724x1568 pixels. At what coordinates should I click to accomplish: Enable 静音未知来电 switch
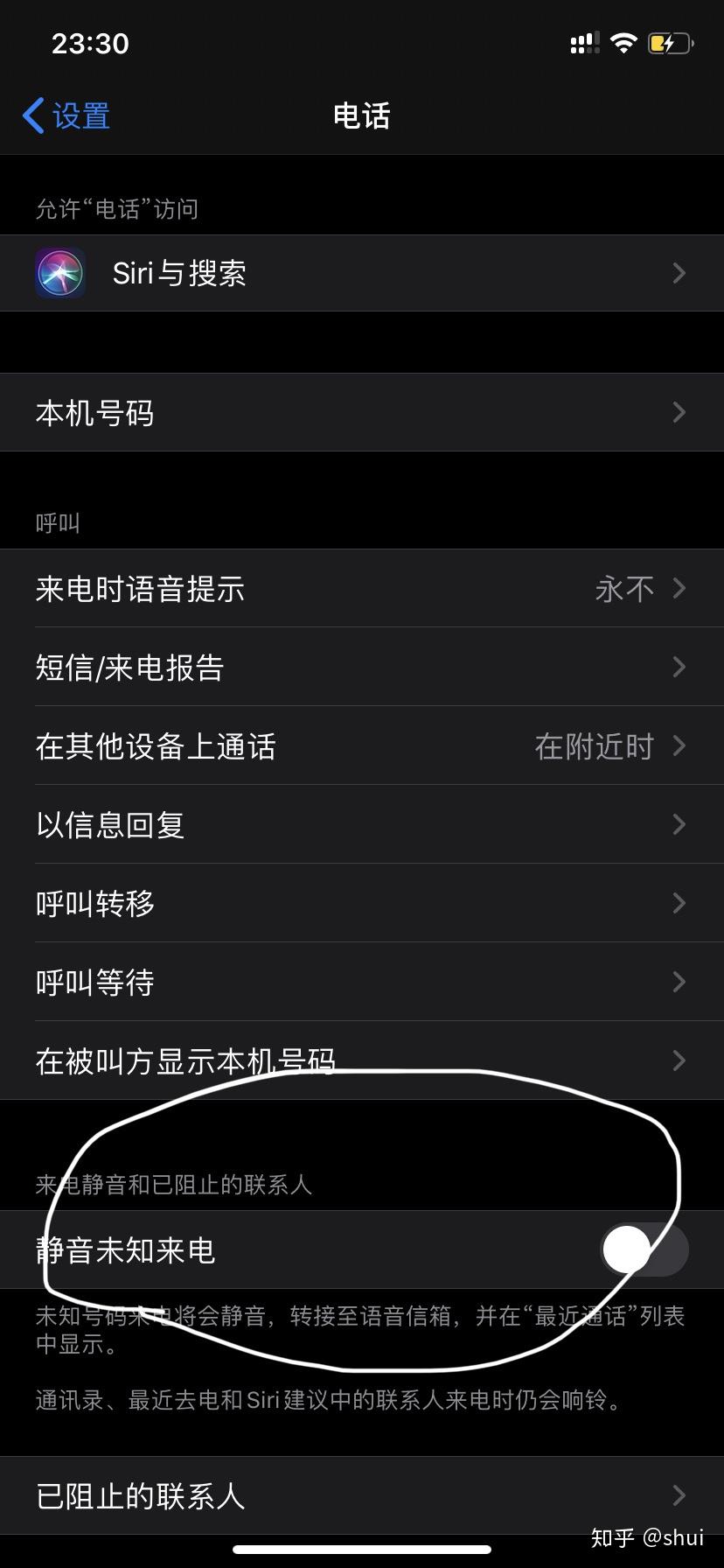pyautogui.click(x=644, y=1249)
